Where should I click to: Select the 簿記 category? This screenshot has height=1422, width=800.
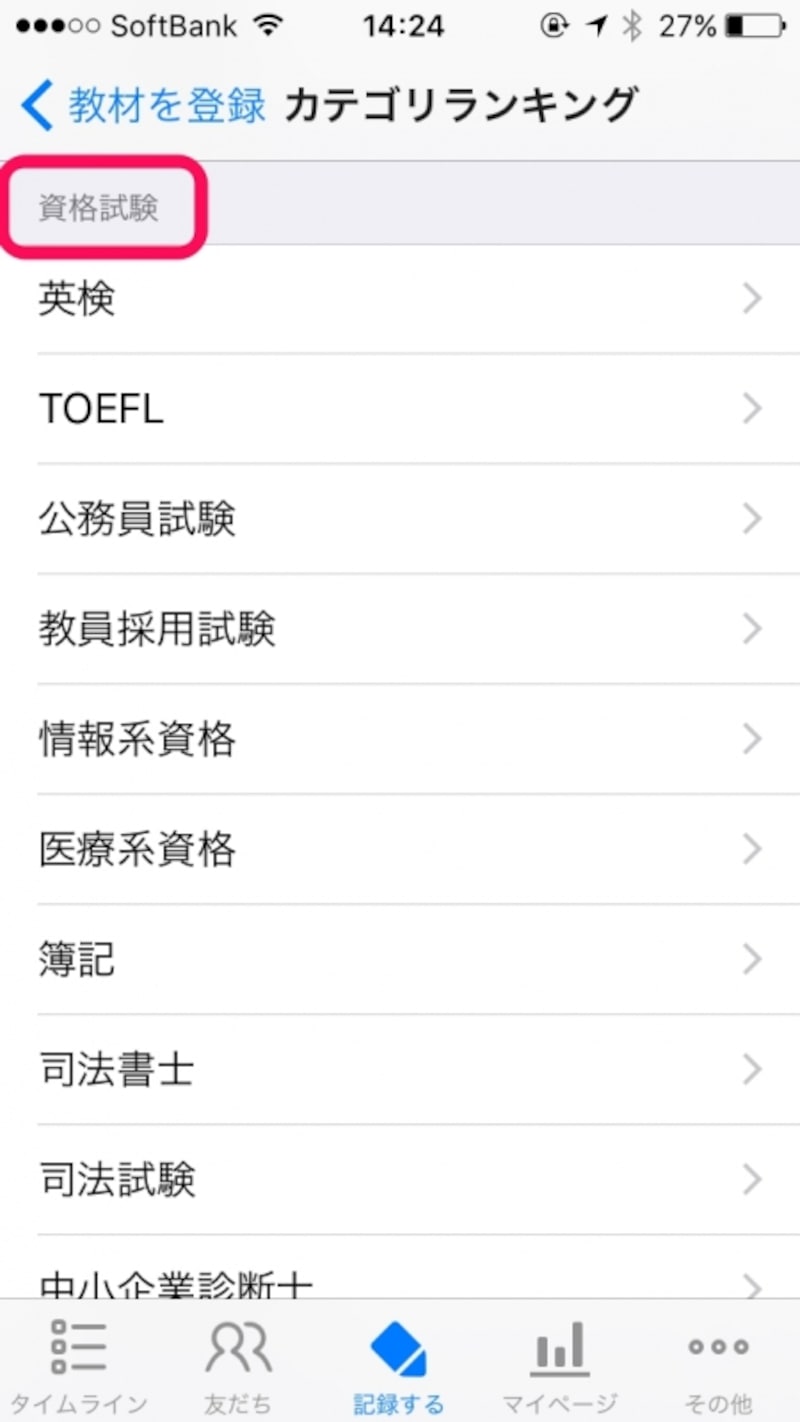point(400,959)
